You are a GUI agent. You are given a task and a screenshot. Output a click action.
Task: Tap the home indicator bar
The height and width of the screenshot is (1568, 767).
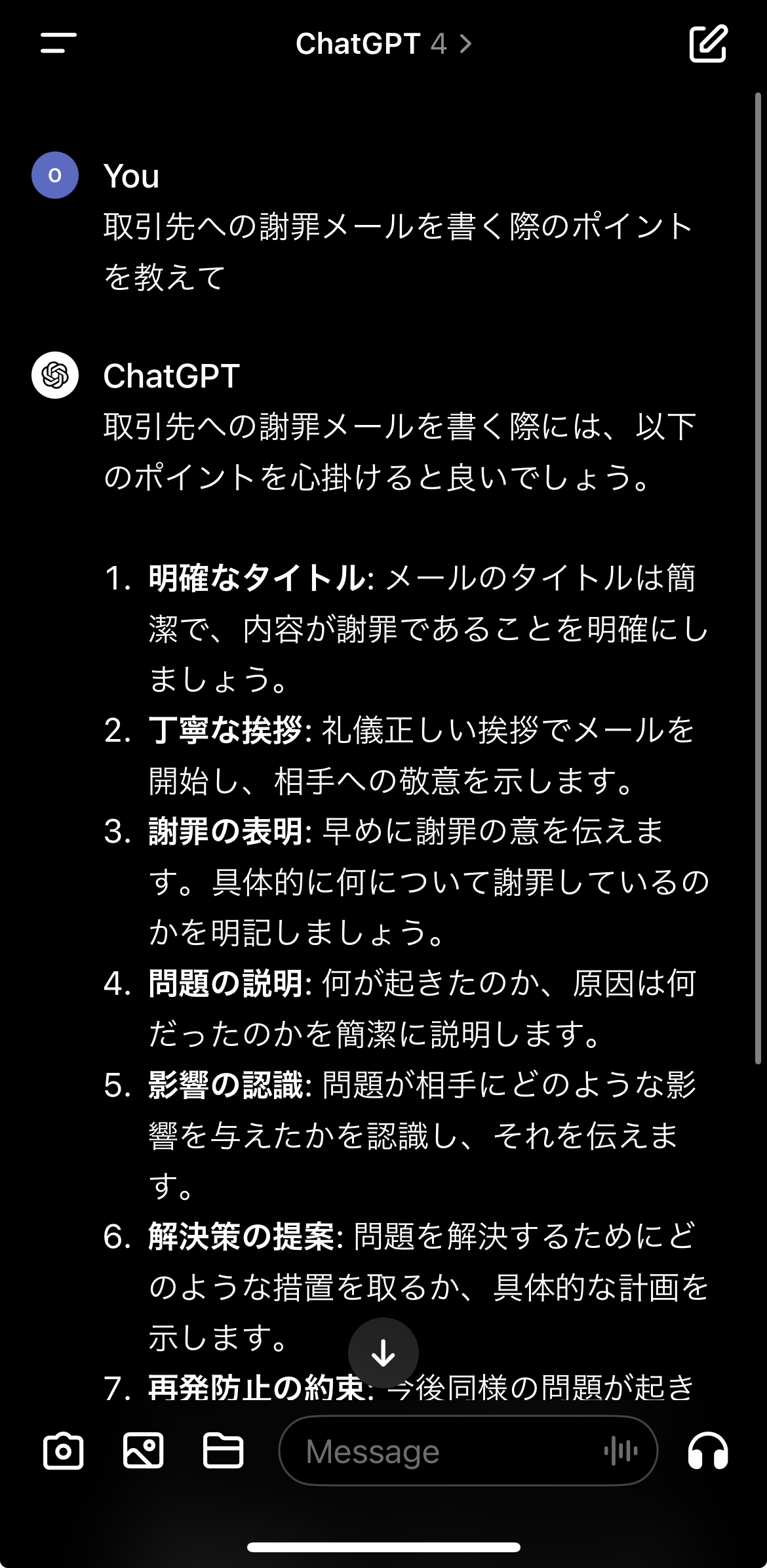pyautogui.click(x=383, y=1546)
